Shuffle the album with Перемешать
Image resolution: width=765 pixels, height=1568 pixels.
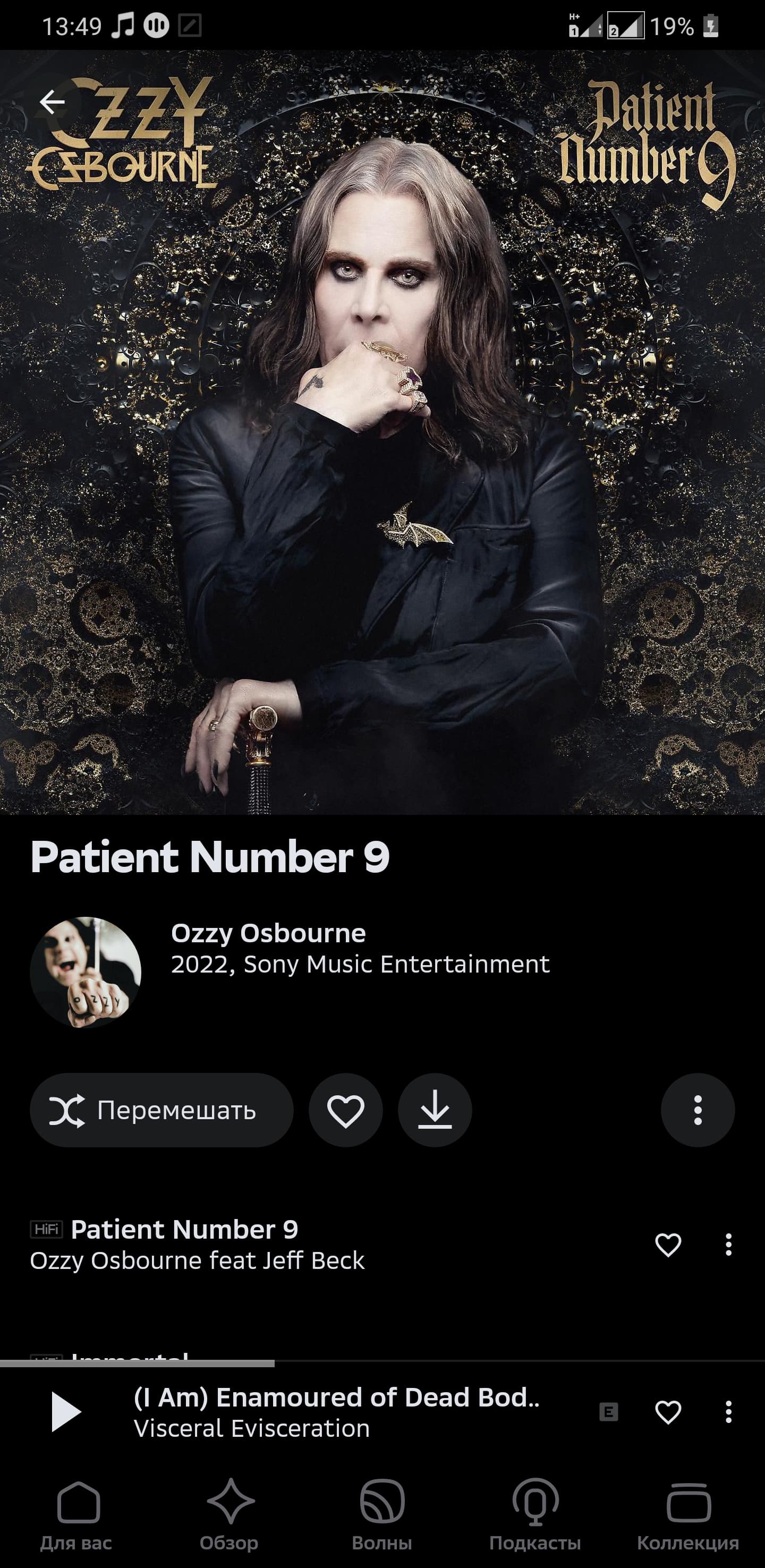(x=161, y=1110)
